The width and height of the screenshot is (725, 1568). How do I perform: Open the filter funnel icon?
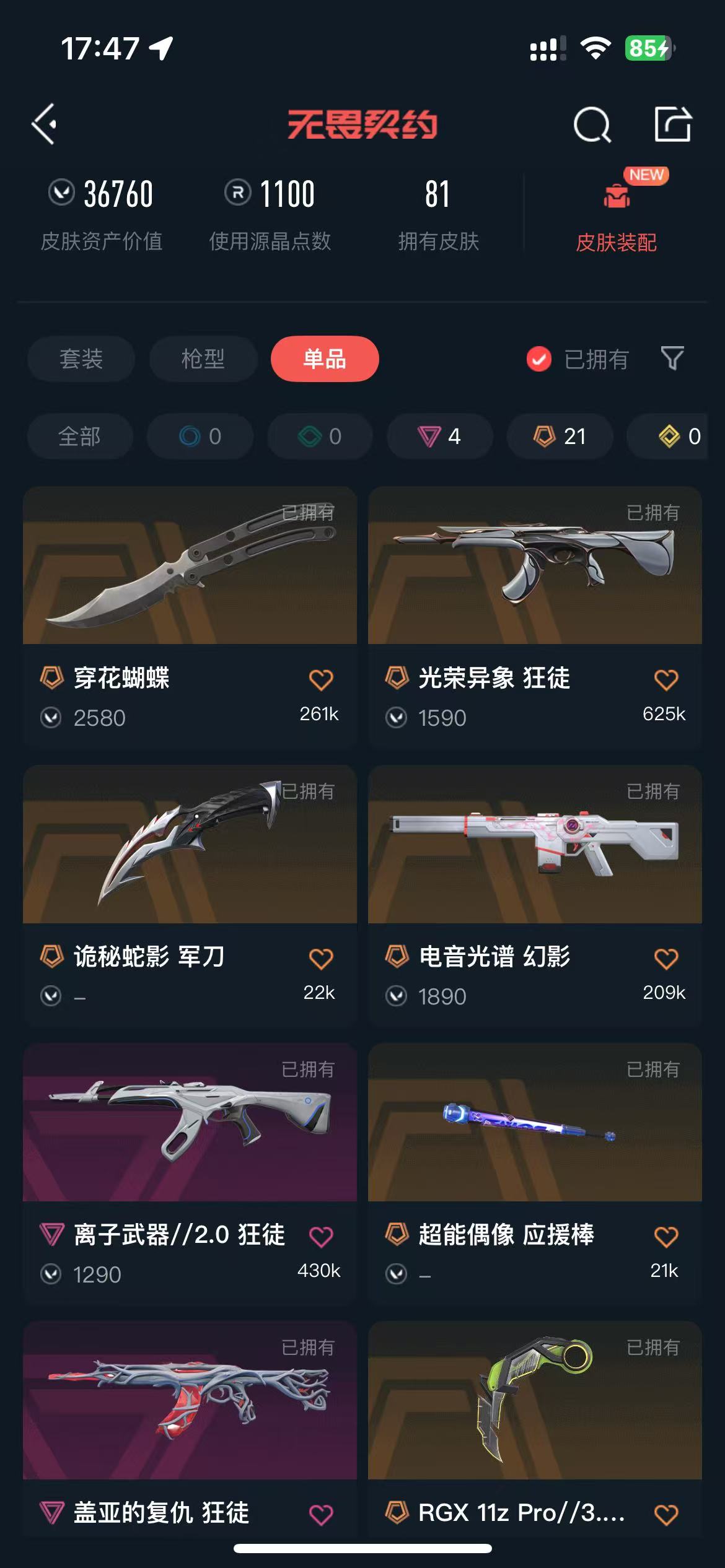coord(672,359)
